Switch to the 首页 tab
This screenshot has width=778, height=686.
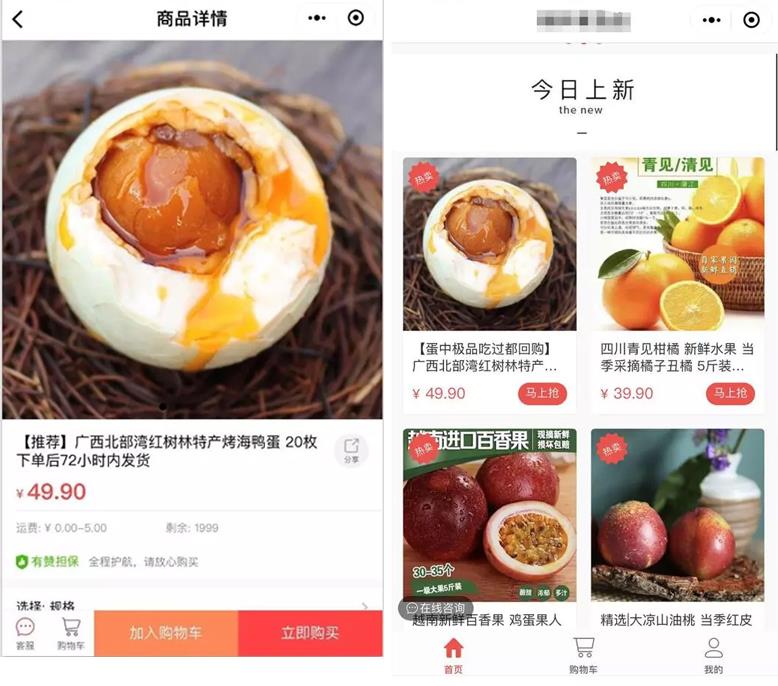(x=454, y=655)
